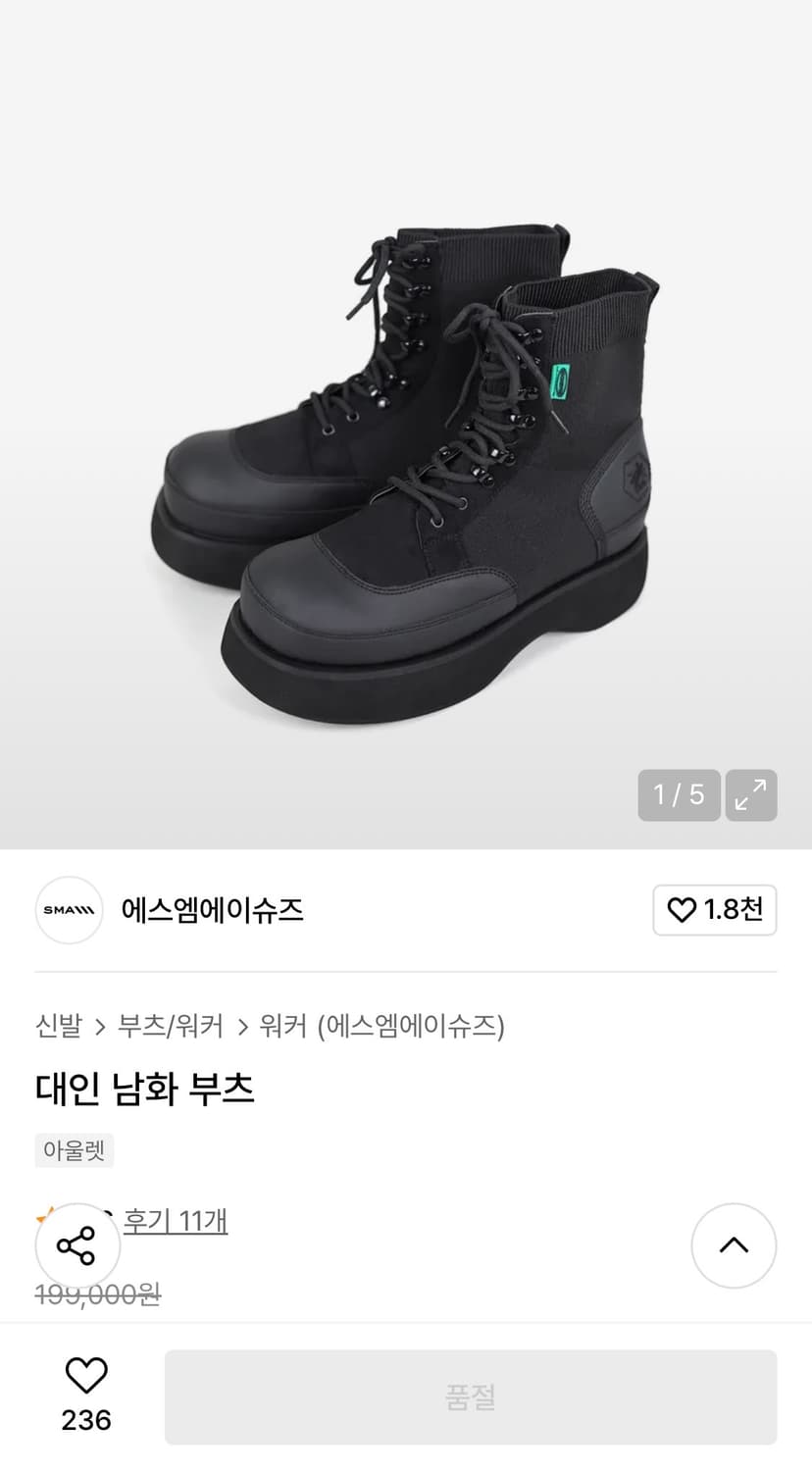Tap the 1/5 image carousel indicator
The height and width of the screenshot is (1471, 812).
pyautogui.click(x=679, y=795)
